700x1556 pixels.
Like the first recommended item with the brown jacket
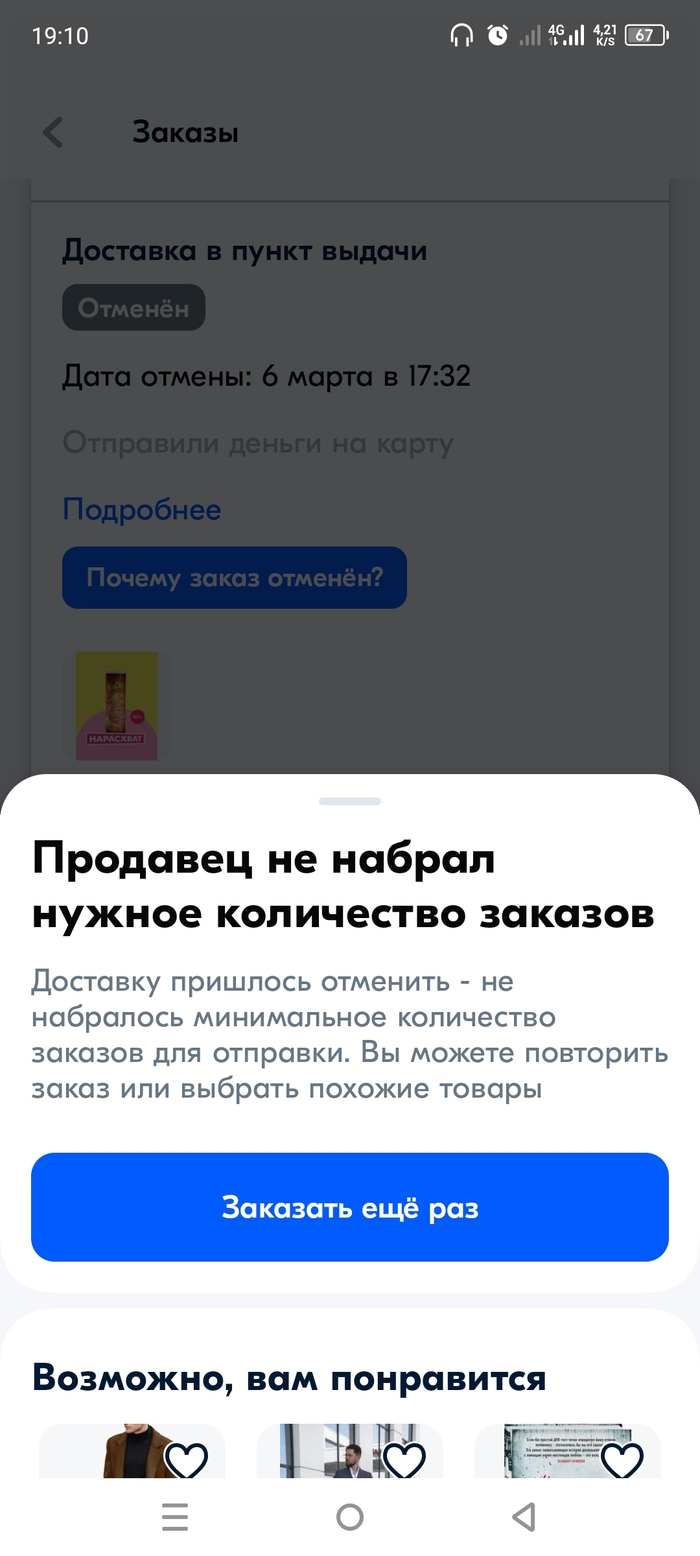pyautogui.click(x=186, y=1461)
